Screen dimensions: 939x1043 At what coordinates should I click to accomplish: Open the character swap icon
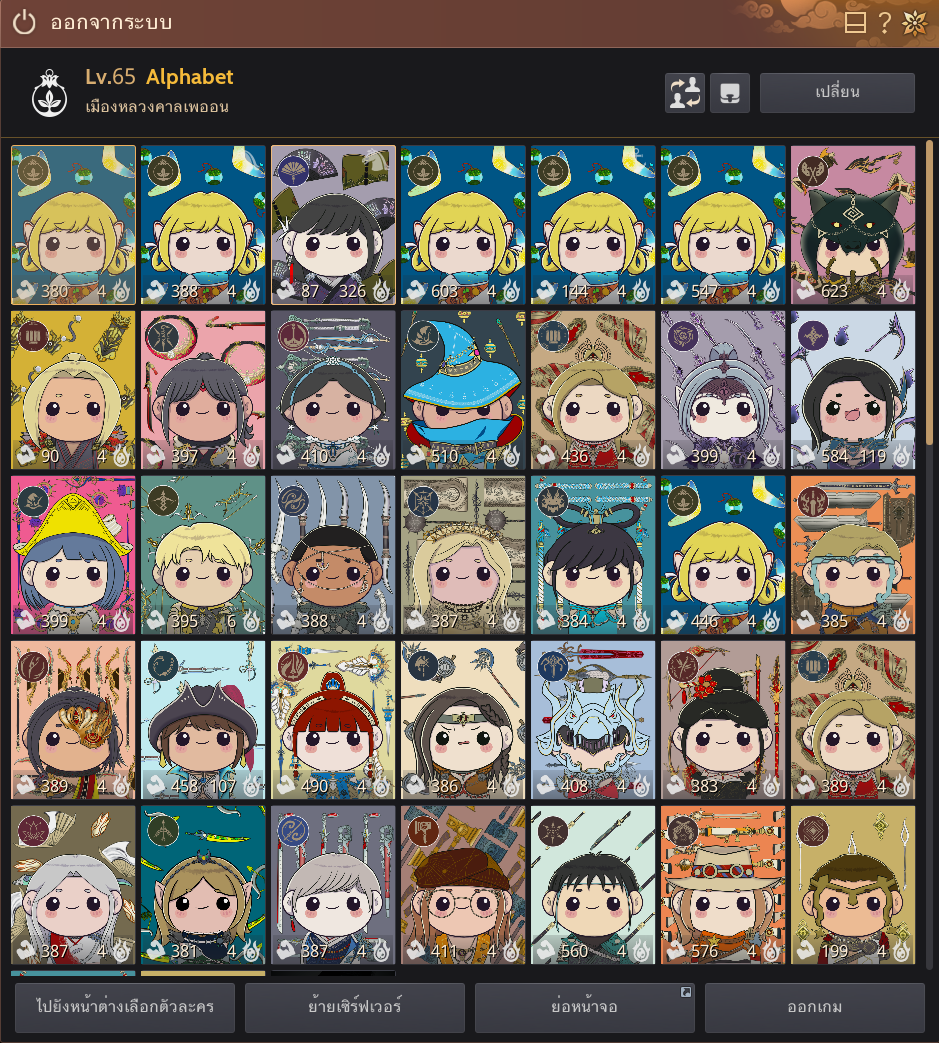685,93
